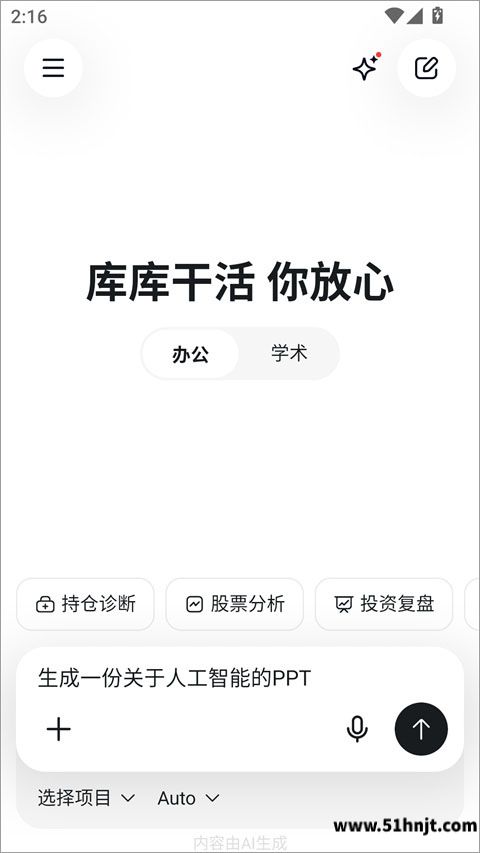Add an attachment with the plus icon
The width and height of the screenshot is (480, 853).
pyautogui.click(x=59, y=729)
